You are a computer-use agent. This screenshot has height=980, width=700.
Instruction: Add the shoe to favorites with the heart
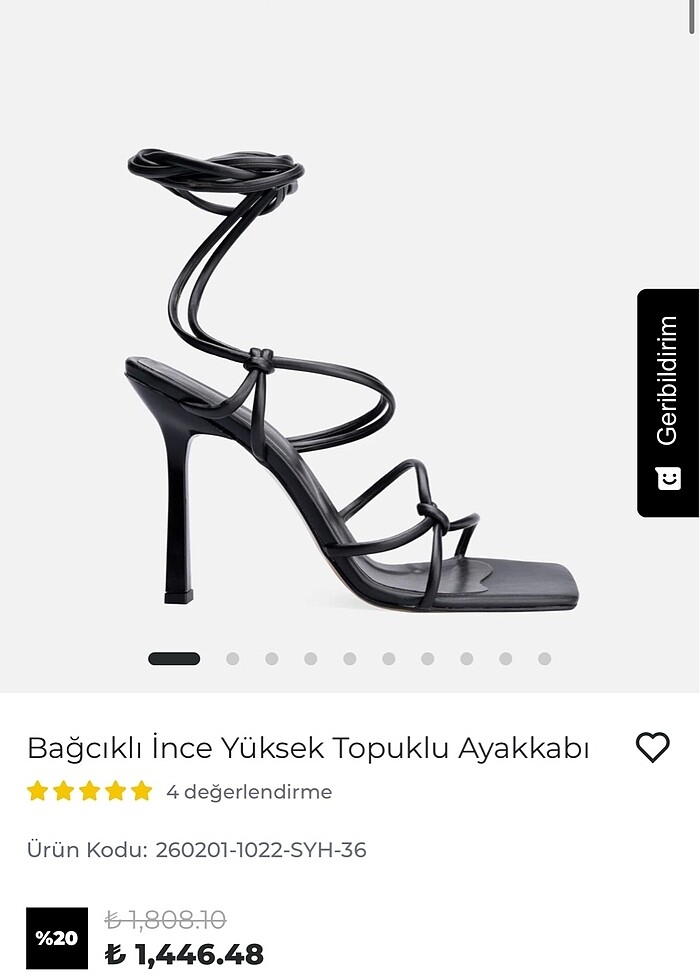tap(652, 747)
